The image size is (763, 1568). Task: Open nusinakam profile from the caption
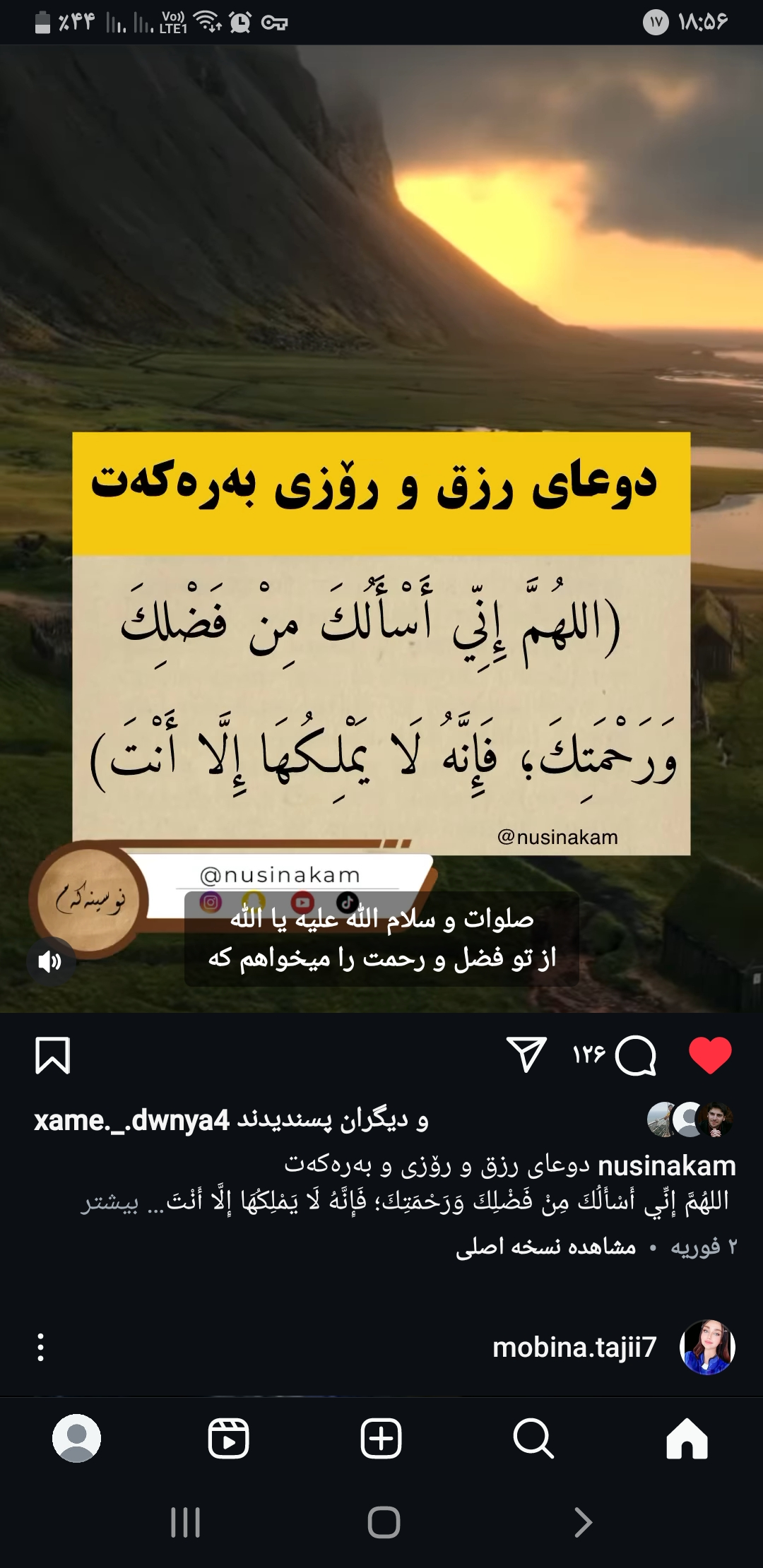666,1165
